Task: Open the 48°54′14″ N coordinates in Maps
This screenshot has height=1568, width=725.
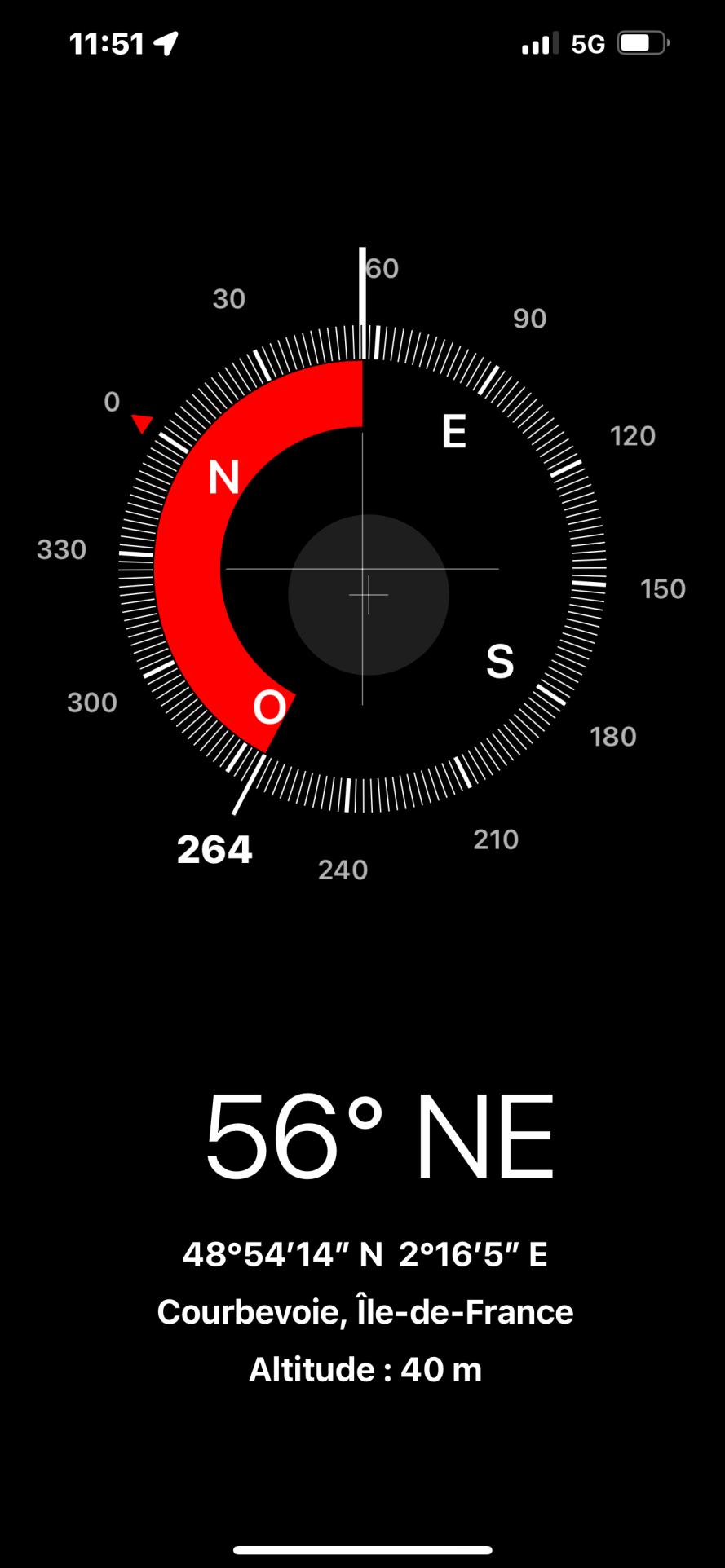Action: [365, 1254]
